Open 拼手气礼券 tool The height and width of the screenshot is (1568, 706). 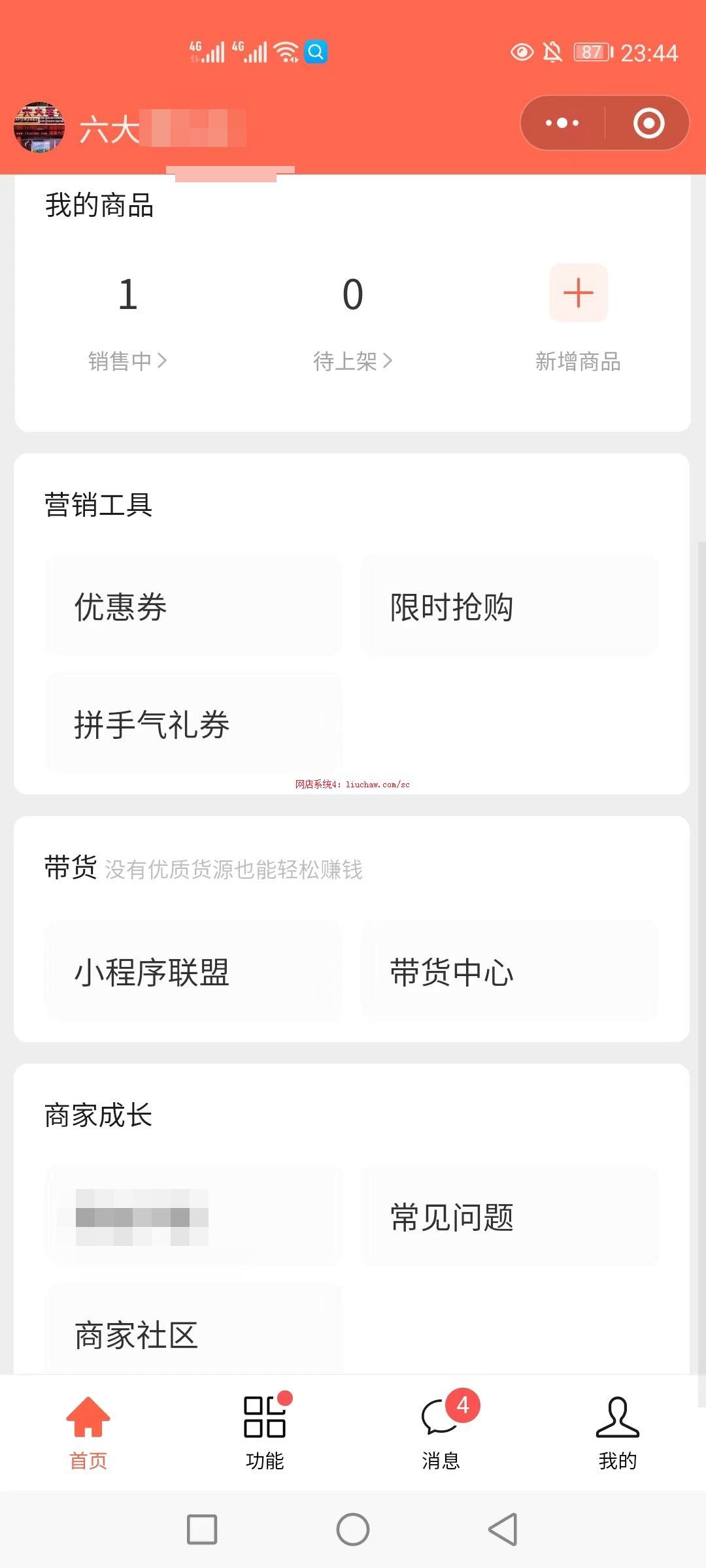click(x=193, y=724)
